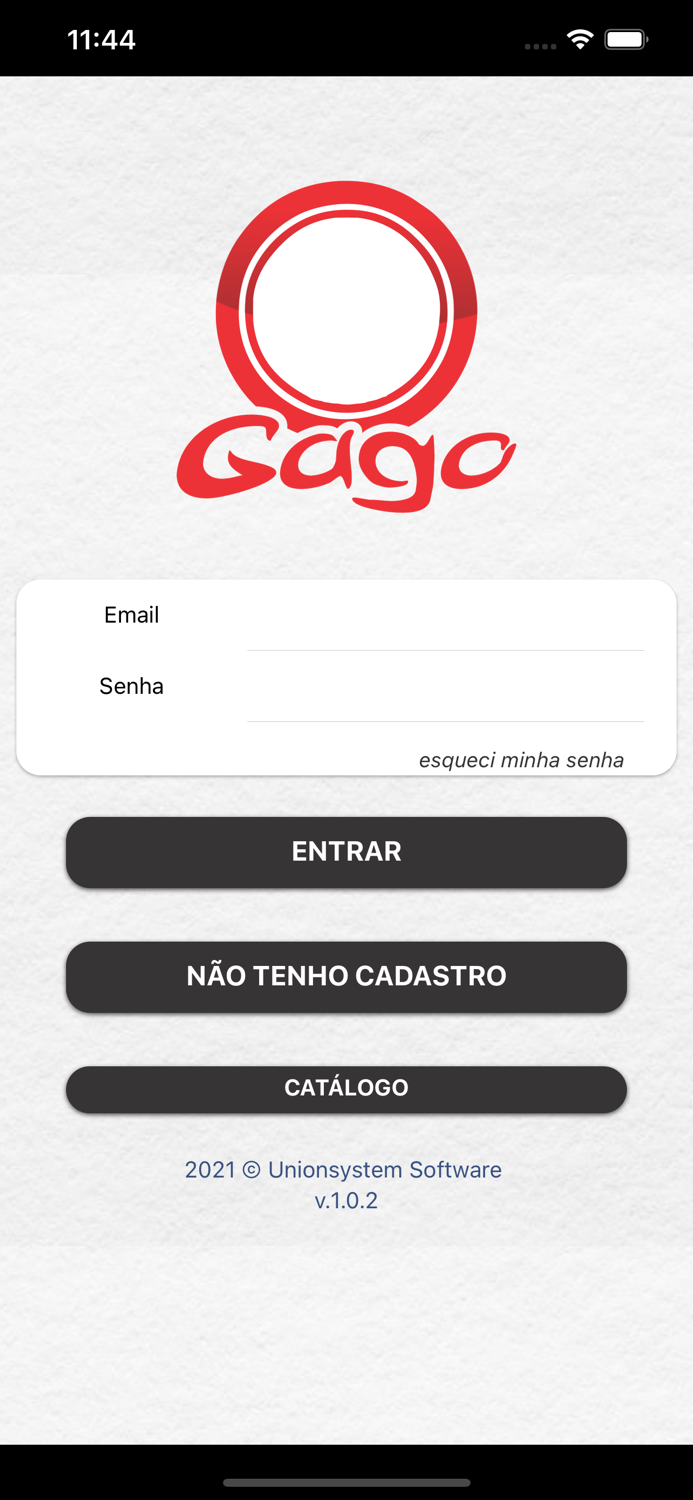Open the CATÁLOGO button
The height and width of the screenshot is (1500, 693).
(346, 1089)
